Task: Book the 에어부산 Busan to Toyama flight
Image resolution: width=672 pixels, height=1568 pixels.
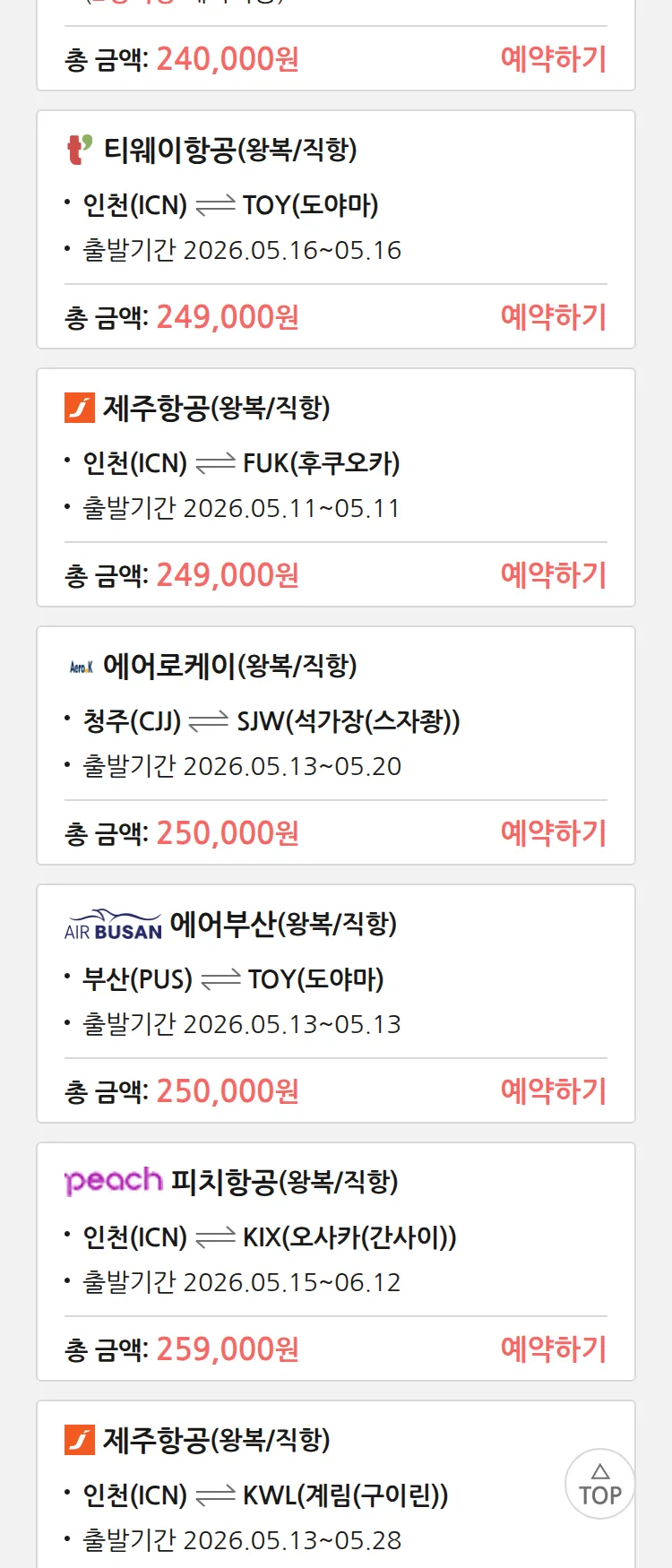Action: pyautogui.click(x=554, y=1091)
